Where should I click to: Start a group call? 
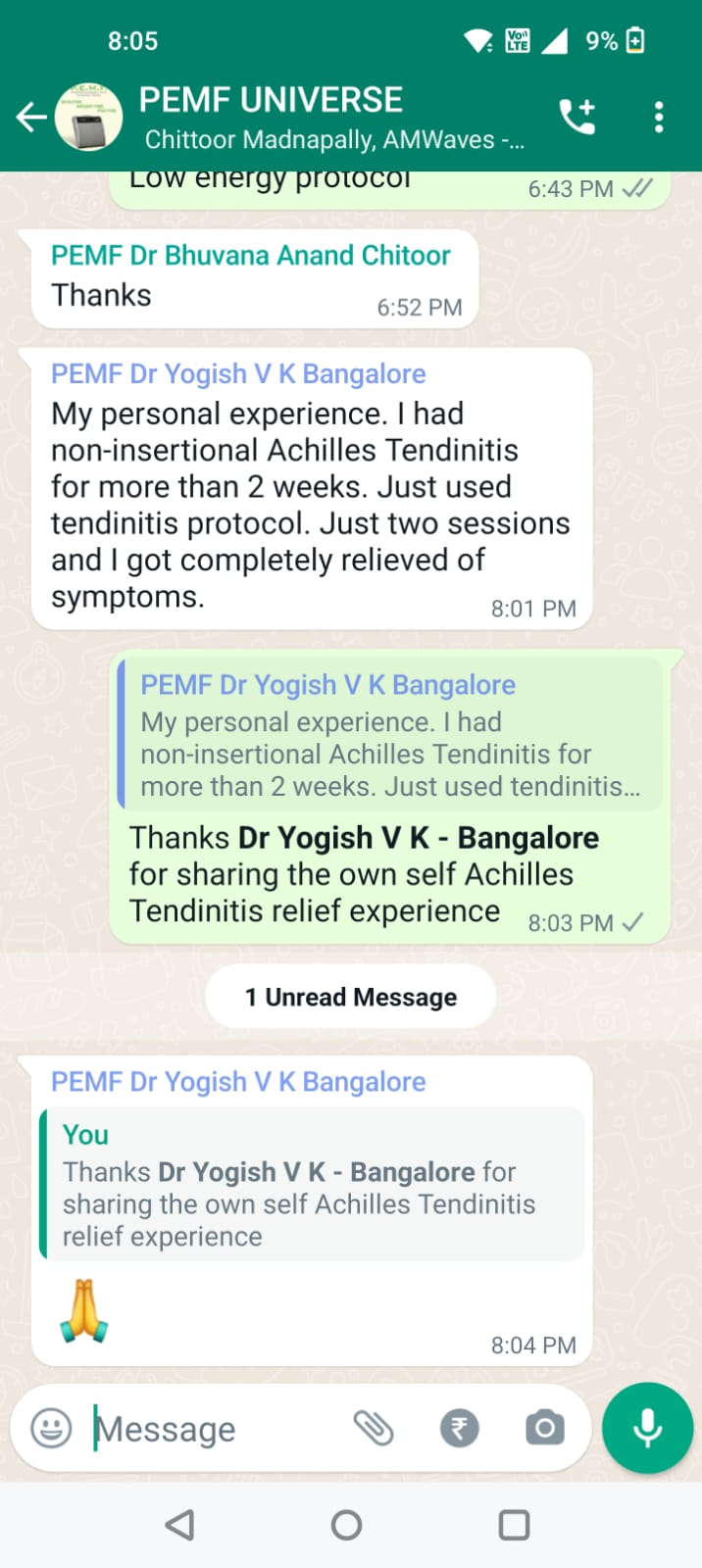coord(577,118)
